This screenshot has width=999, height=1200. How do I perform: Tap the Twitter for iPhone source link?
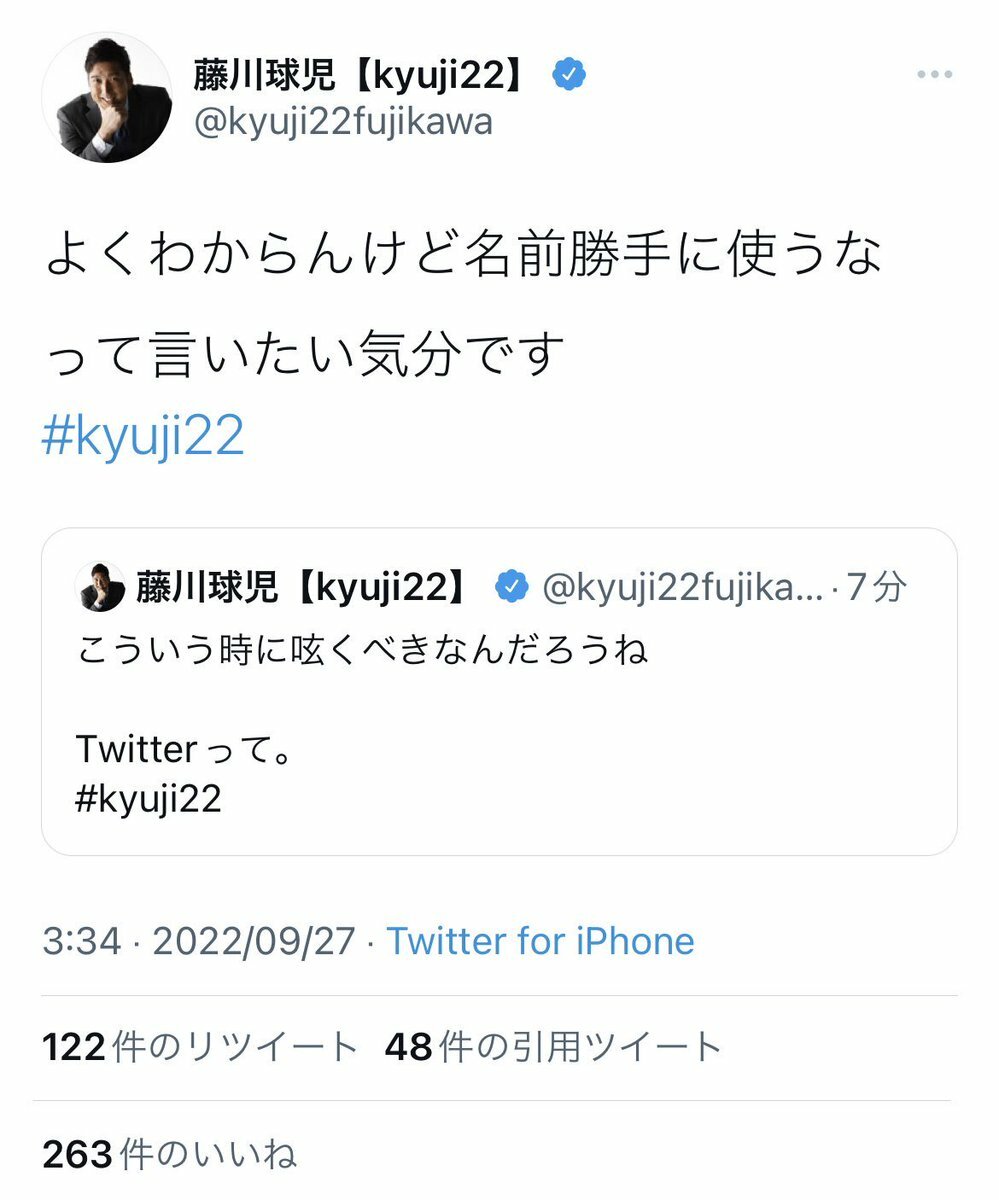point(540,941)
